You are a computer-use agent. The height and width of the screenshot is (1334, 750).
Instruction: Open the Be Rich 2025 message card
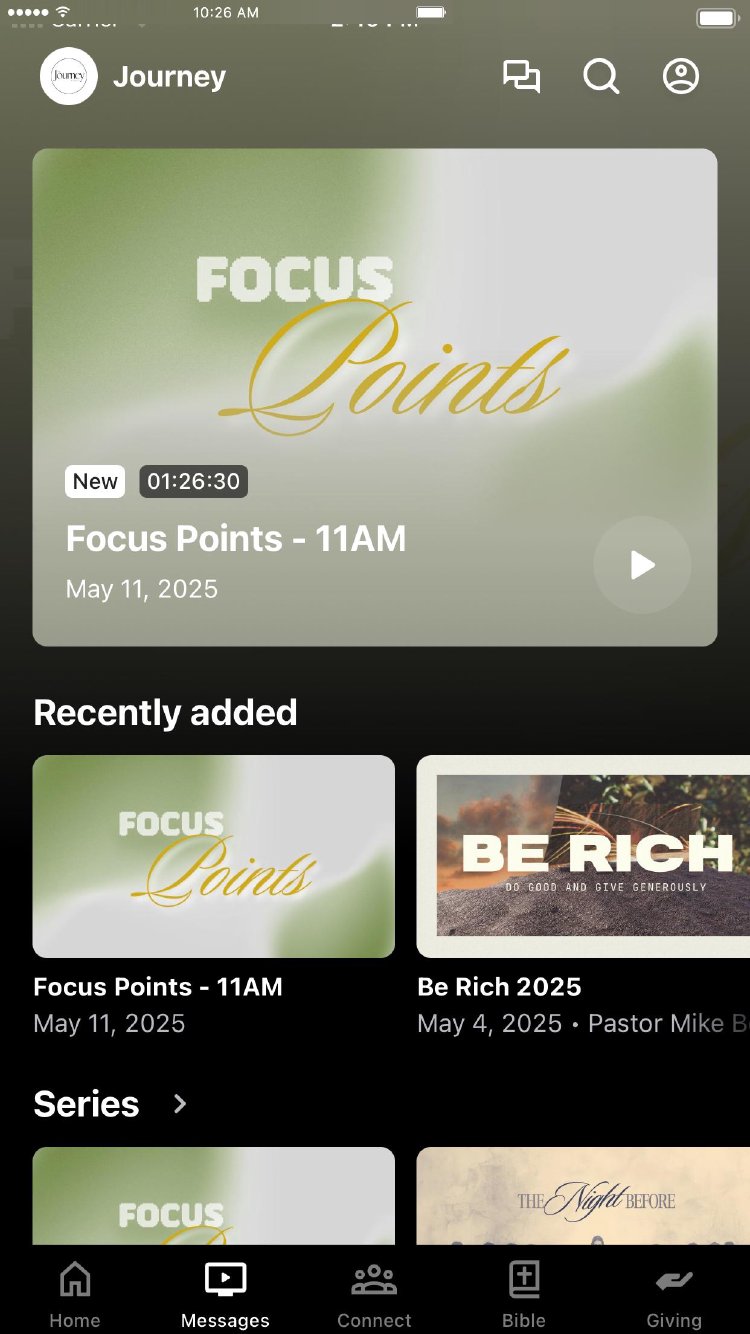tap(583, 856)
